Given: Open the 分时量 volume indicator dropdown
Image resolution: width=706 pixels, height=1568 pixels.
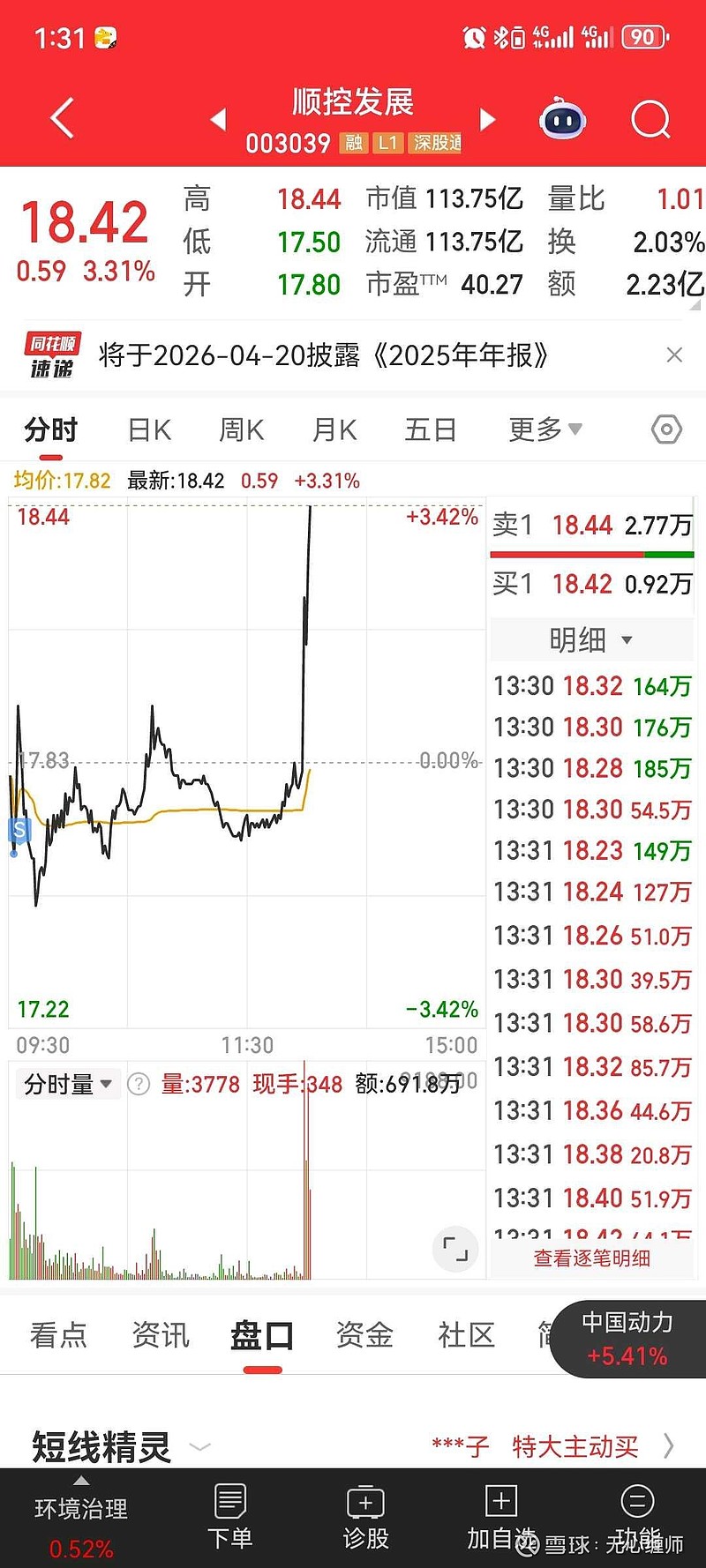Looking at the screenshot, I should coord(67,1083).
